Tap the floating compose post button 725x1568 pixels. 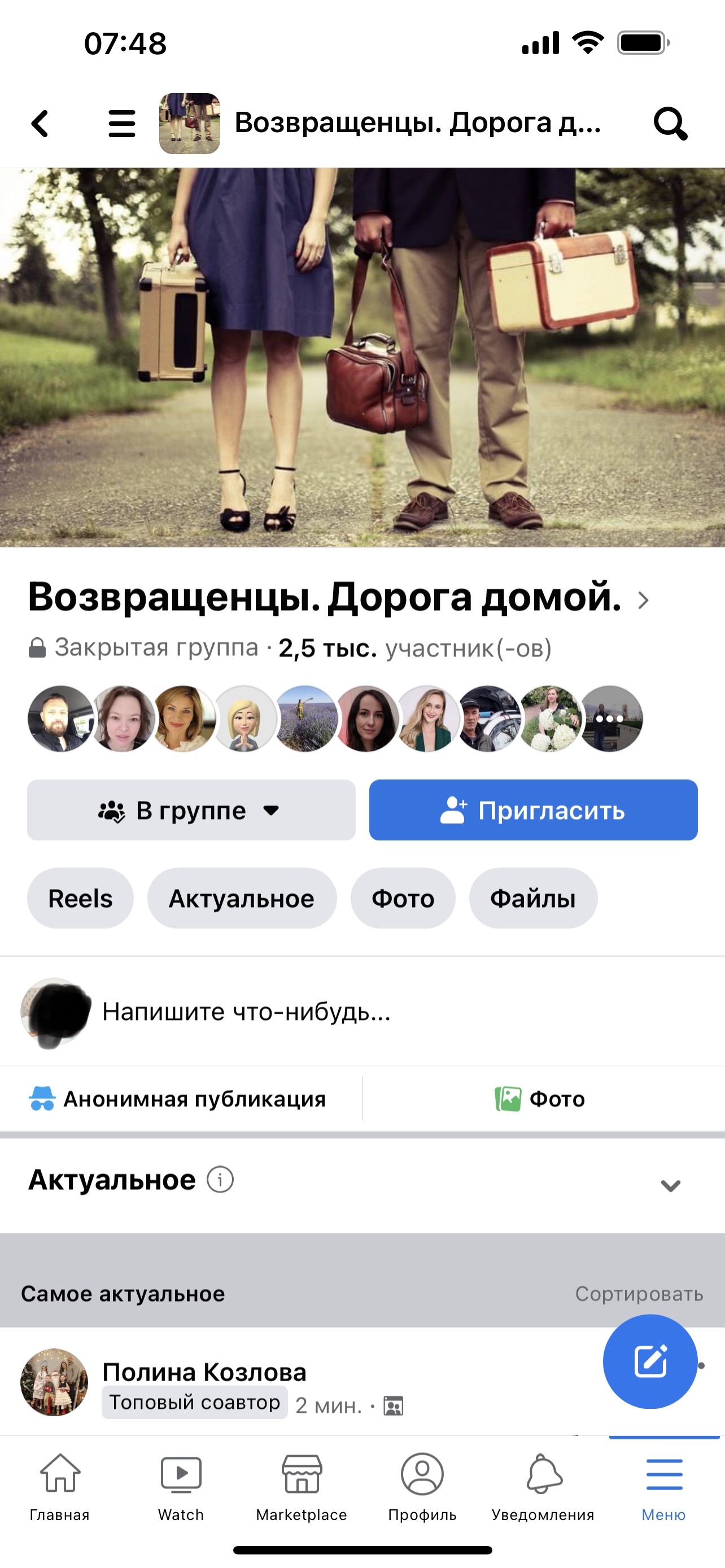click(649, 1361)
